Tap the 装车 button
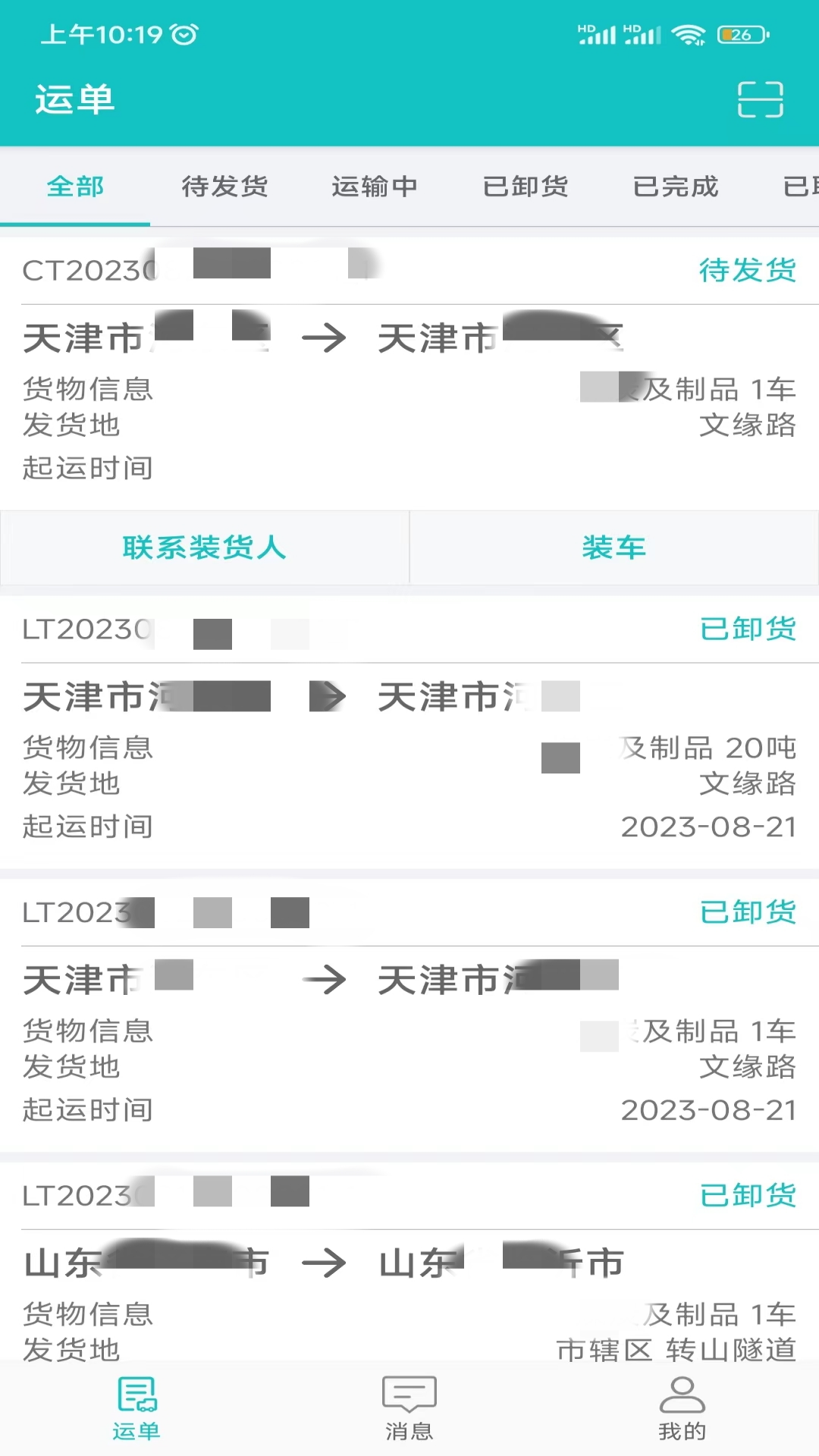 (614, 548)
